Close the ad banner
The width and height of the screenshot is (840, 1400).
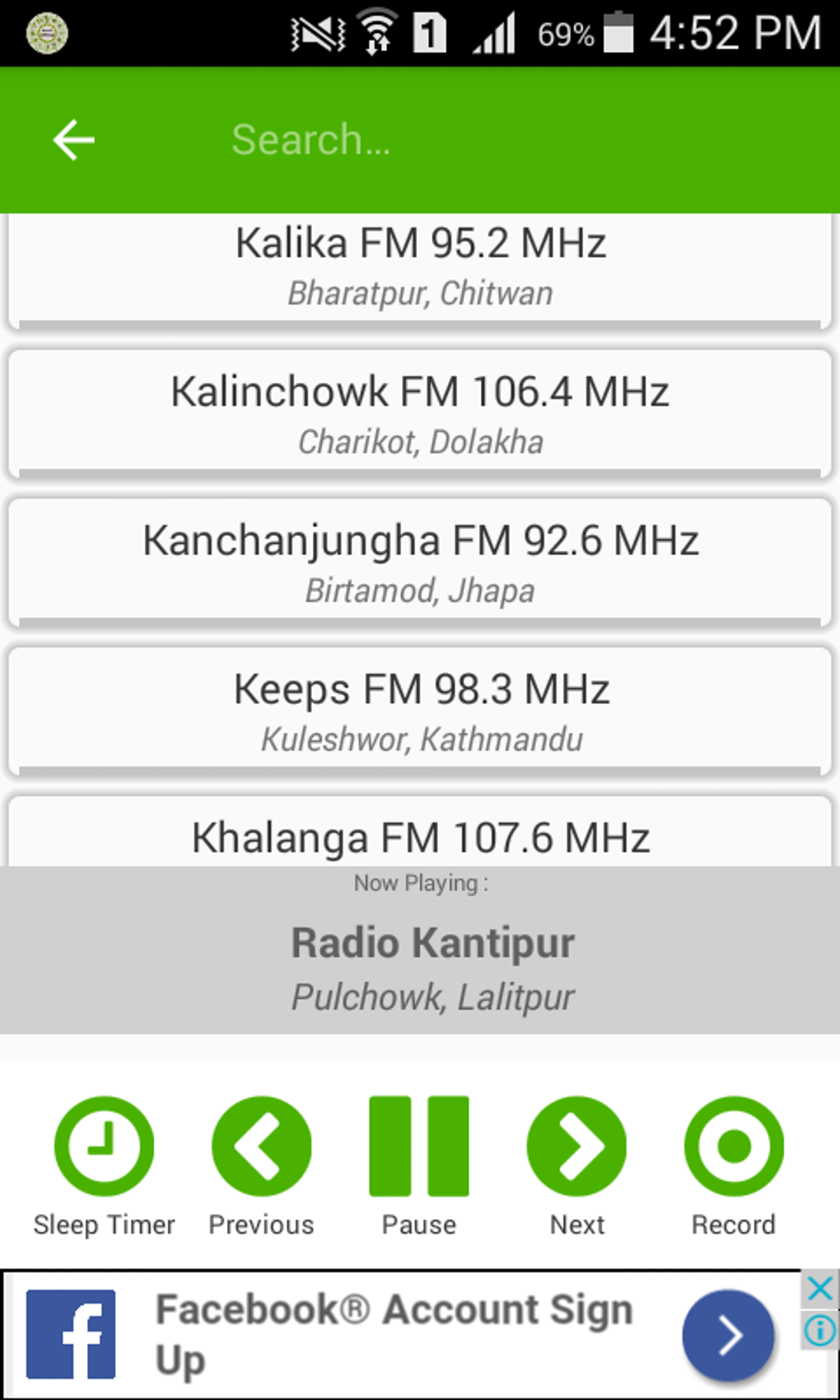819,1288
